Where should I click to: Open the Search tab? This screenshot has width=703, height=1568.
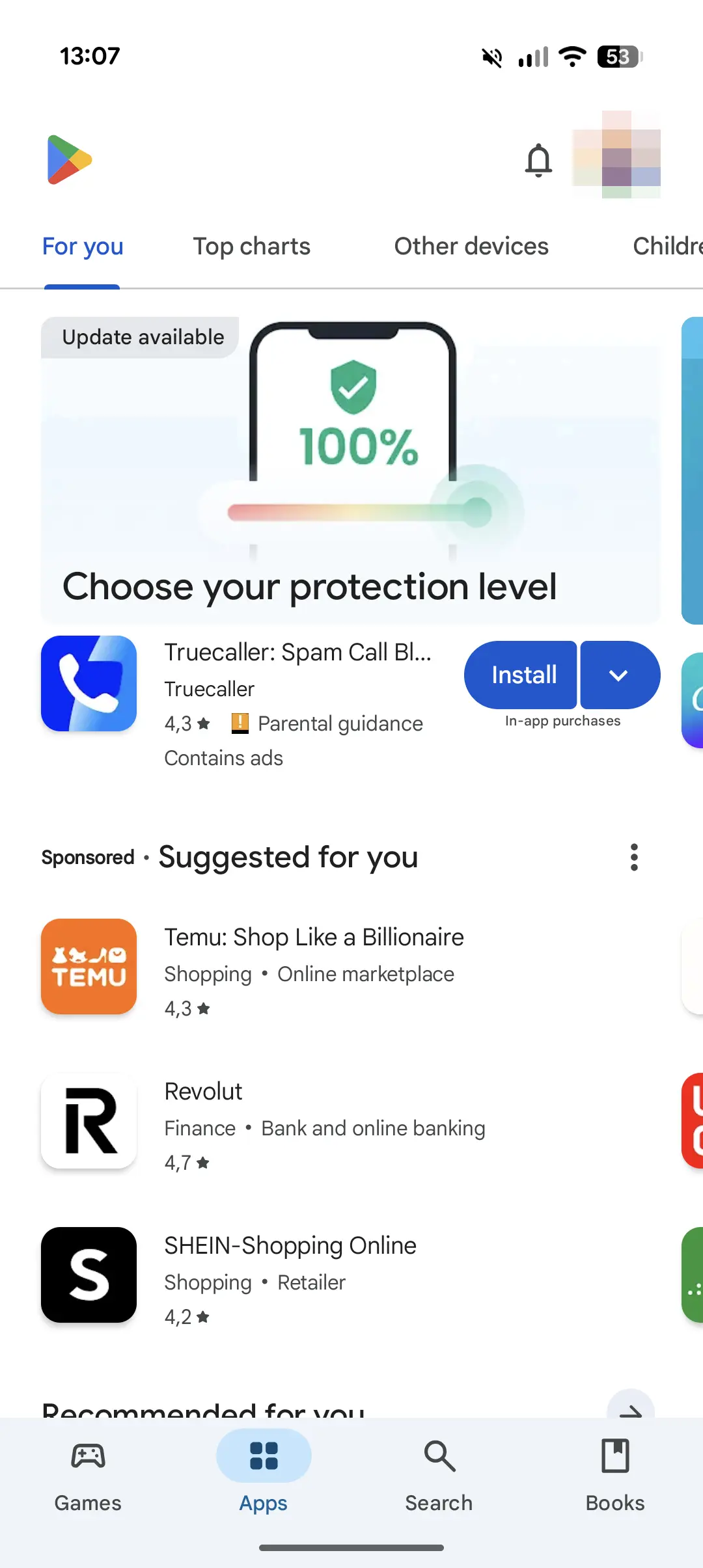[x=439, y=1476]
